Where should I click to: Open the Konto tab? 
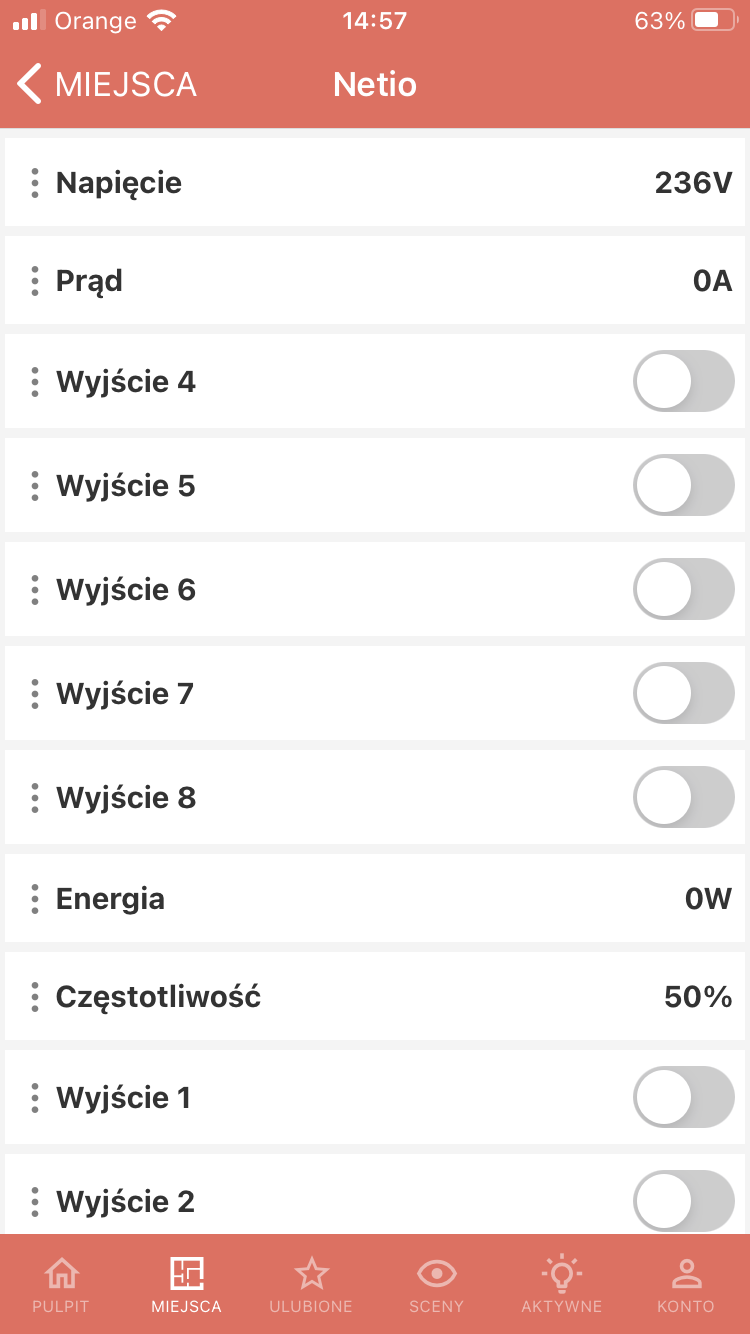(x=686, y=1285)
